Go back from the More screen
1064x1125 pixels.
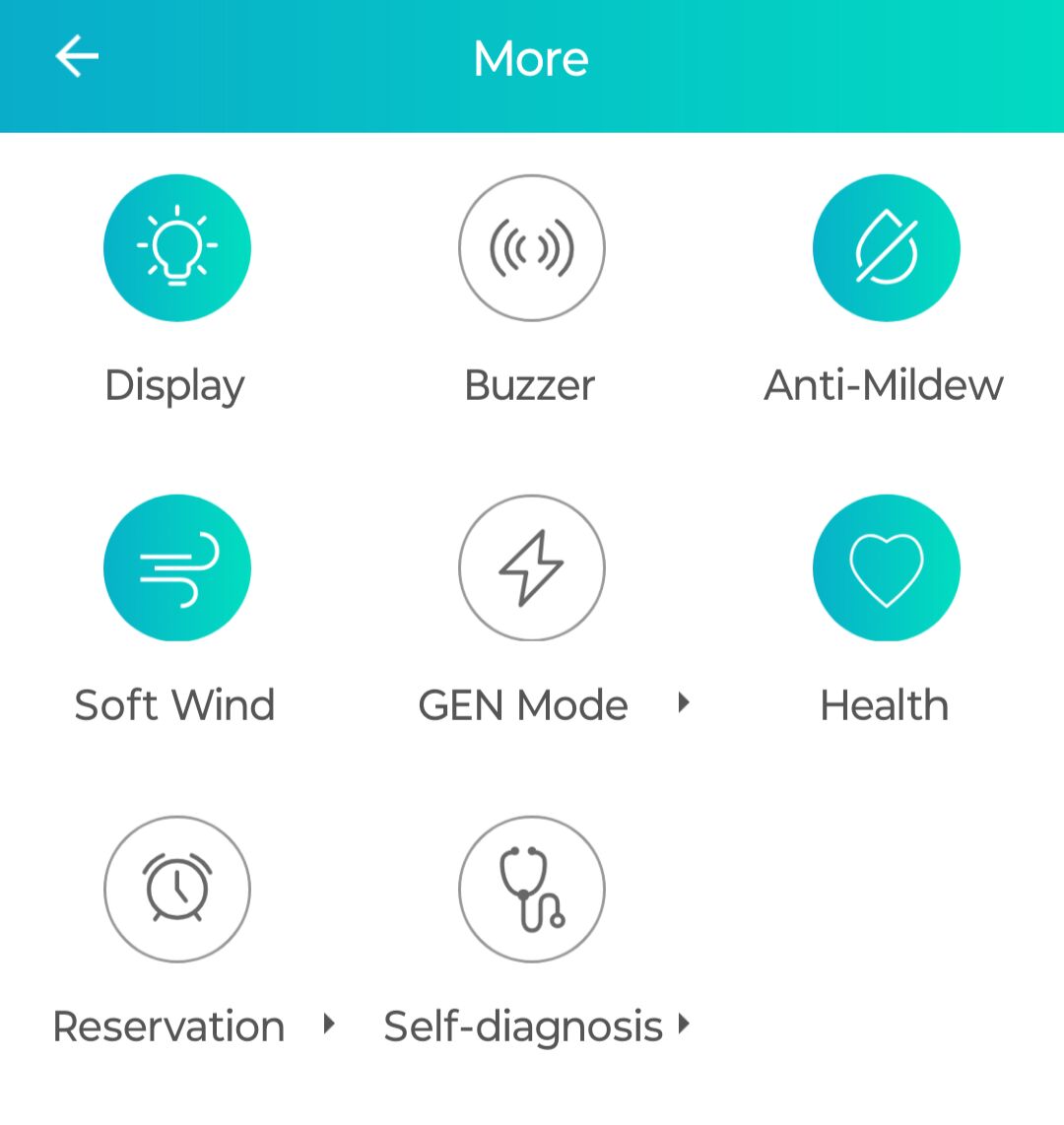(x=77, y=57)
